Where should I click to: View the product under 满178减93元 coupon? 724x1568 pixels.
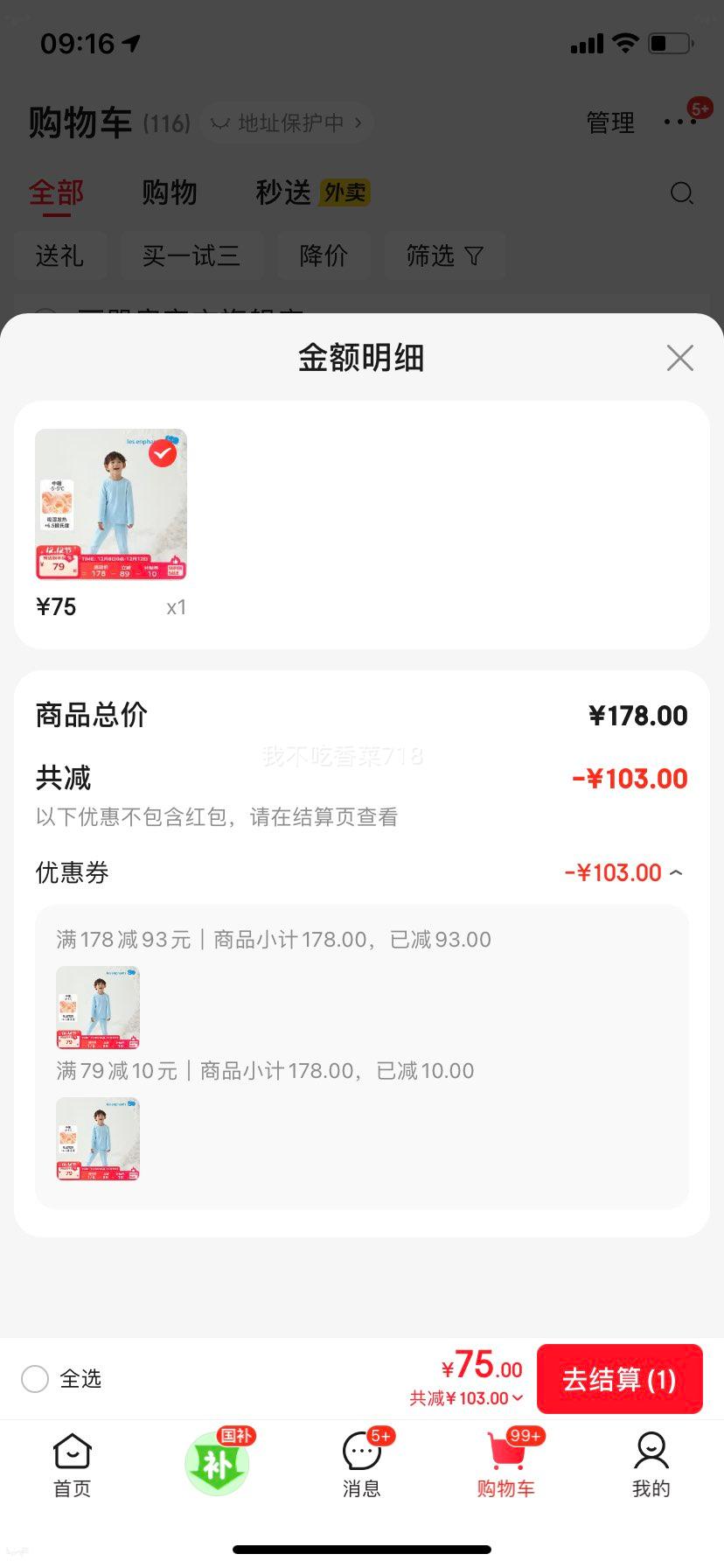point(98,1007)
